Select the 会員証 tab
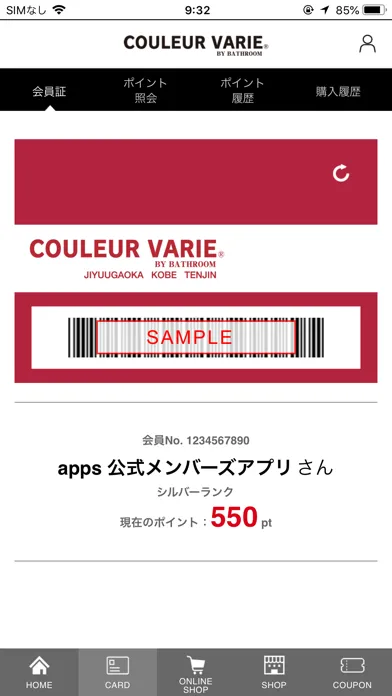The width and height of the screenshot is (392, 696). click(x=49, y=92)
